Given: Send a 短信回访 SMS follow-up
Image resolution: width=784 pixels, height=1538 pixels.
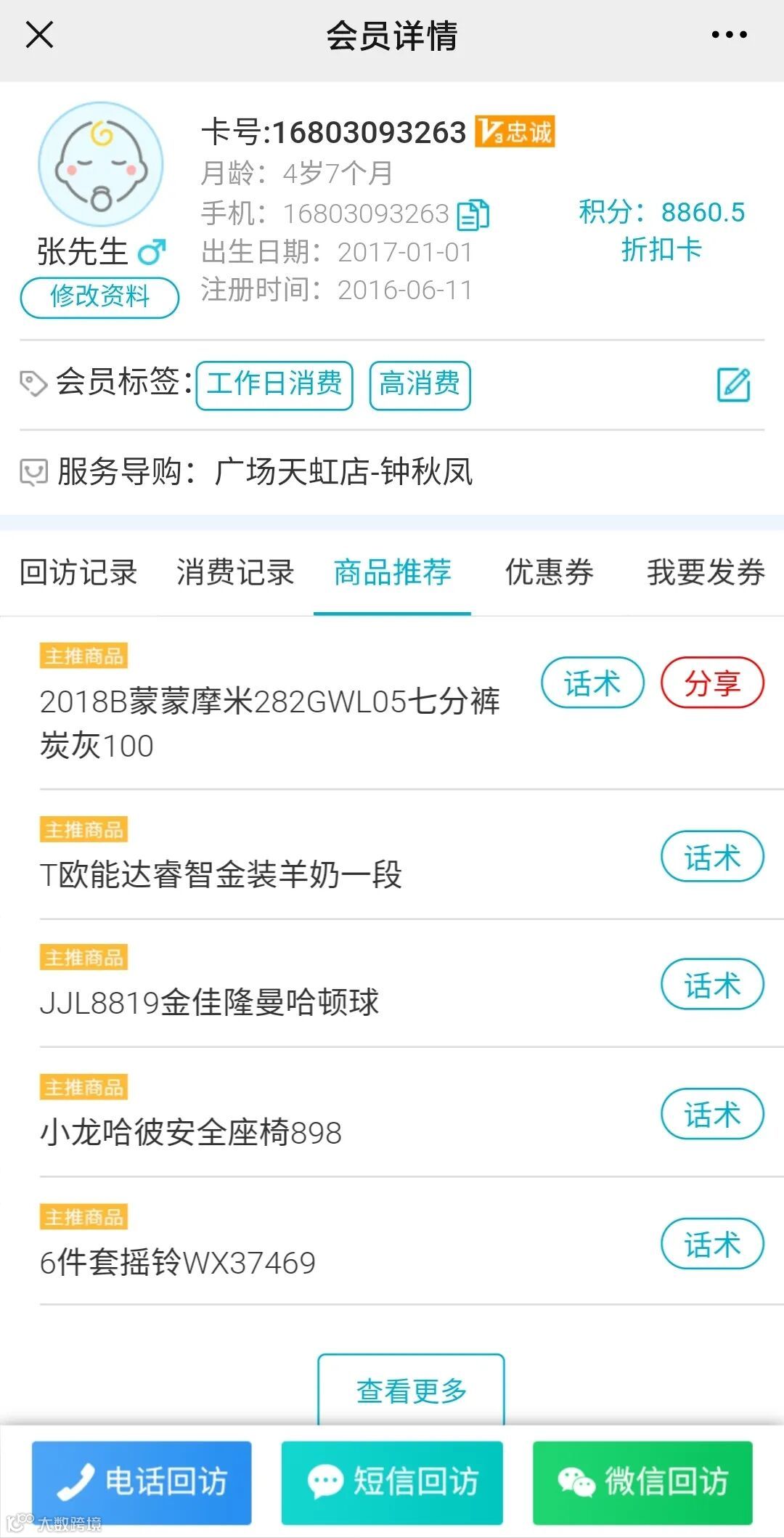Looking at the screenshot, I should [392, 1481].
